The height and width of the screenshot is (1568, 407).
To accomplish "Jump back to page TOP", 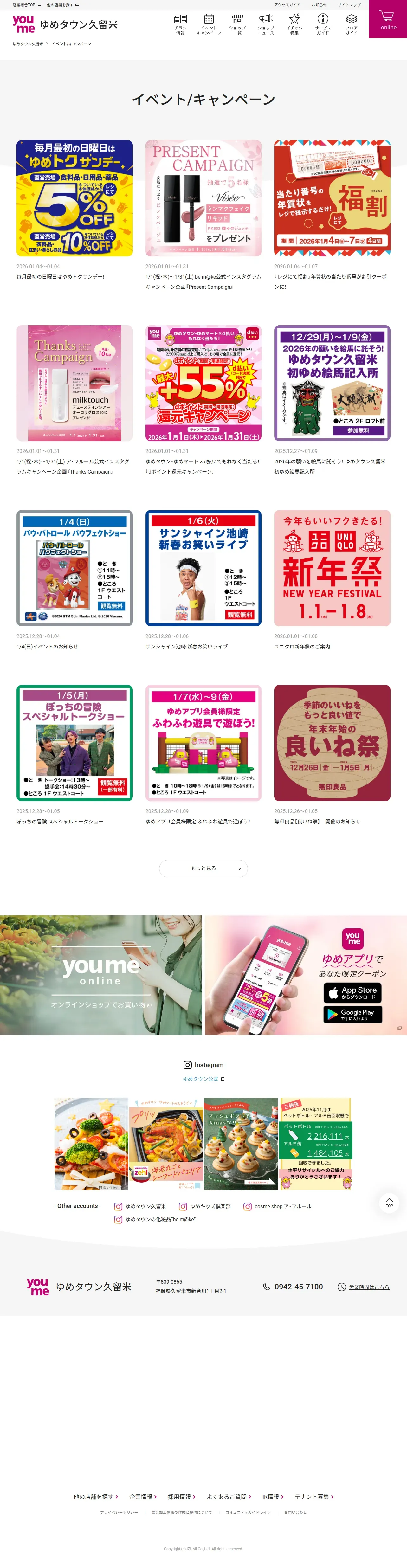I will coord(389,1202).
